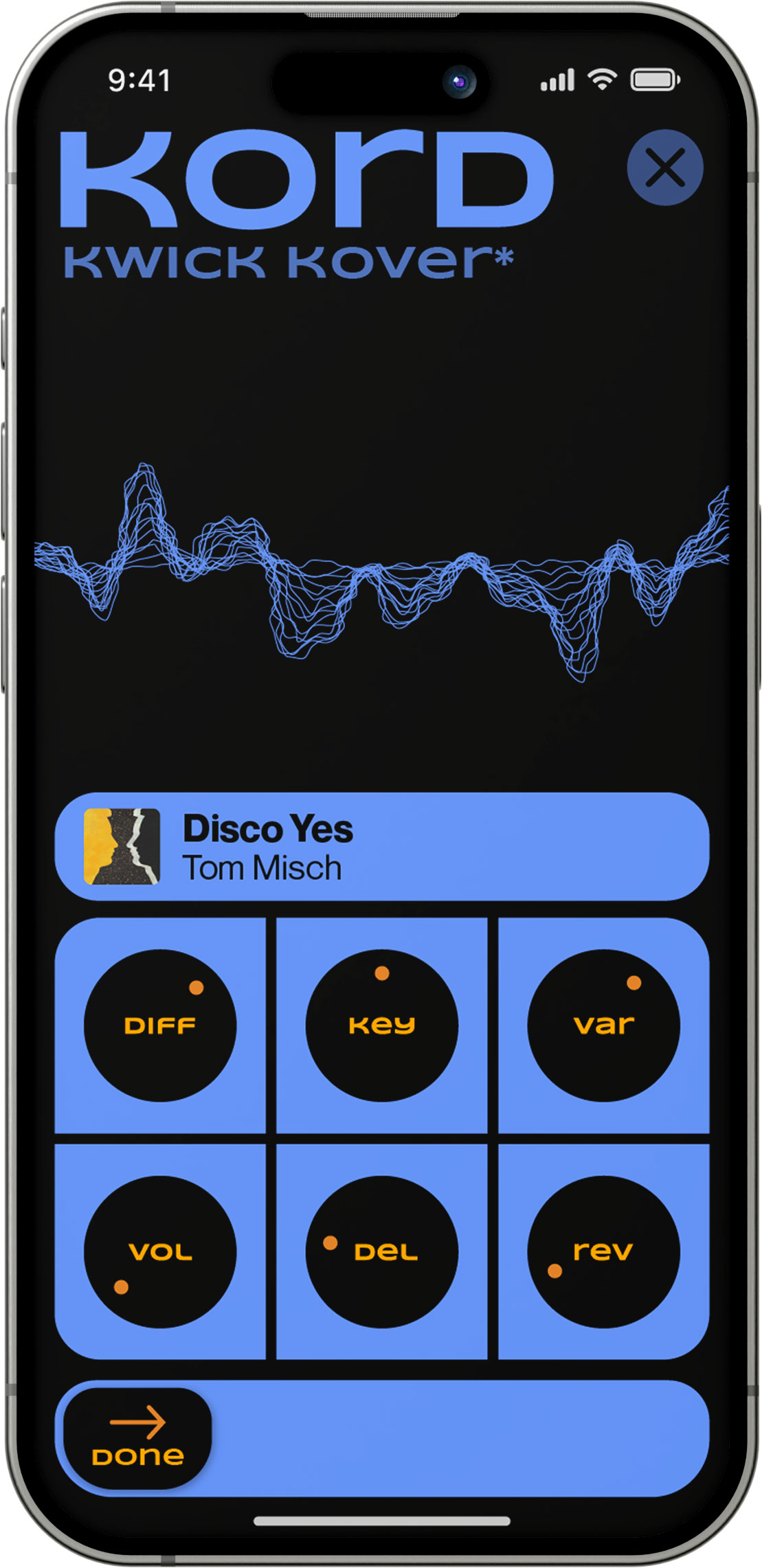The height and width of the screenshot is (1568, 762).
Task: Confirm with the Done button
Action: tap(137, 1438)
